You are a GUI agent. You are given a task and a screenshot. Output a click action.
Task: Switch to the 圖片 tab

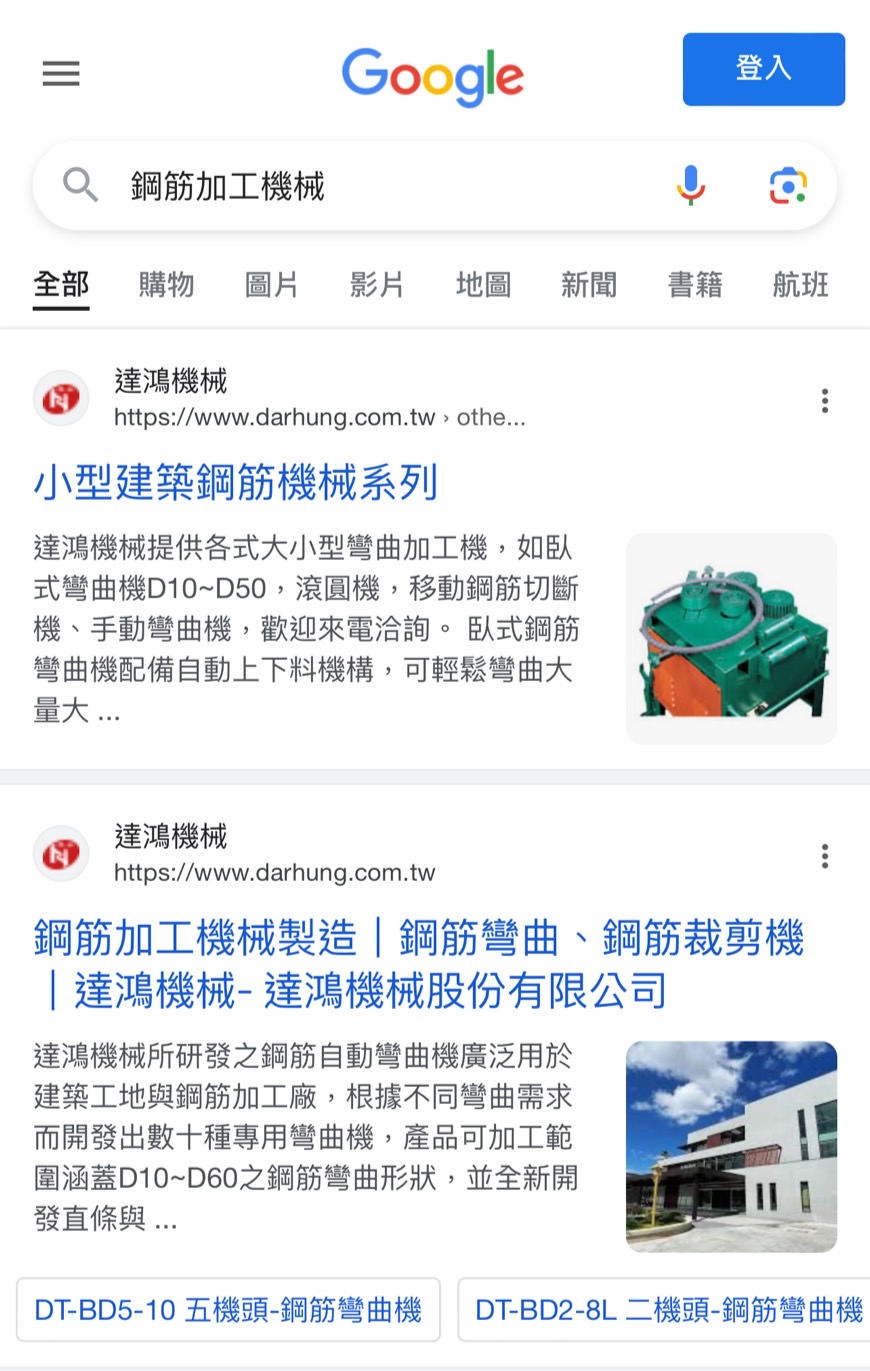click(272, 285)
